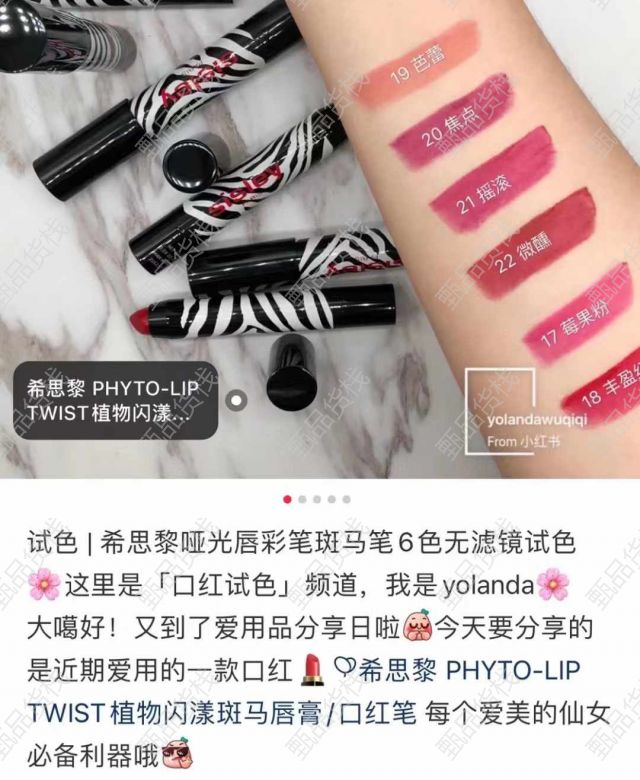The width and height of the screenshot is (640, 780).
Task: Open the 希思黎 PHYTO-LIP TWIST product tag on photo
Action: [116, 401]
